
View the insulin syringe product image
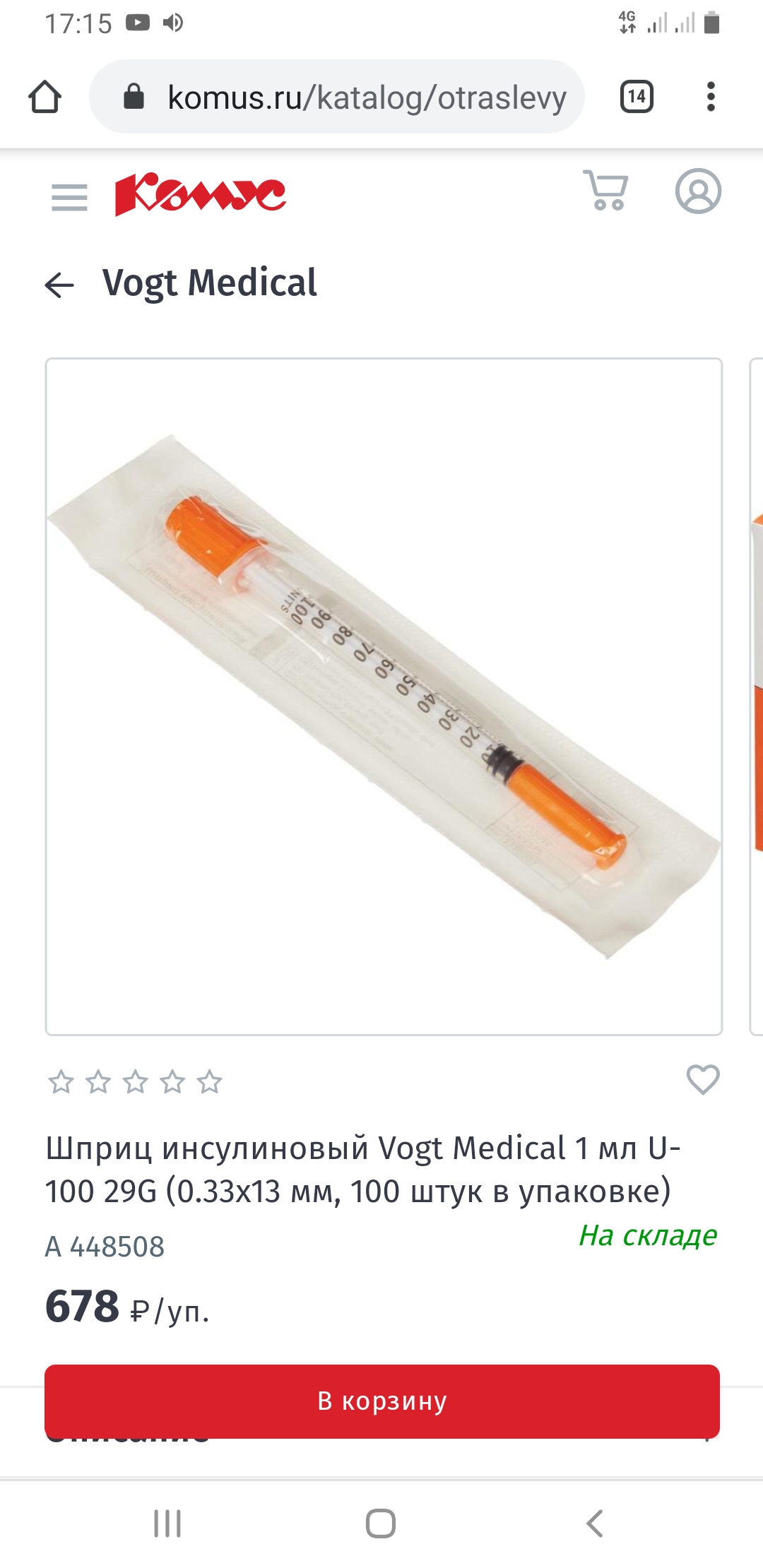384,696
